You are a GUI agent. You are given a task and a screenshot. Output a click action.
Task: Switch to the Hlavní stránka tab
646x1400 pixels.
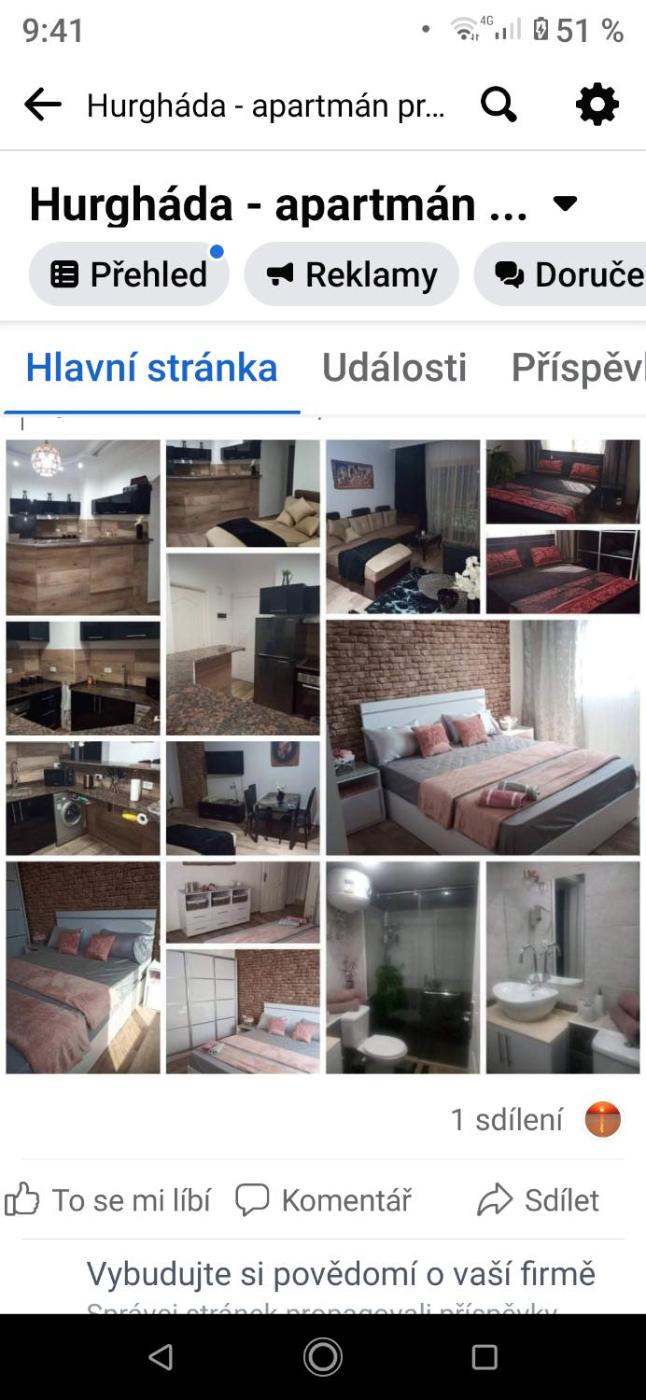(x=151, y=368)
